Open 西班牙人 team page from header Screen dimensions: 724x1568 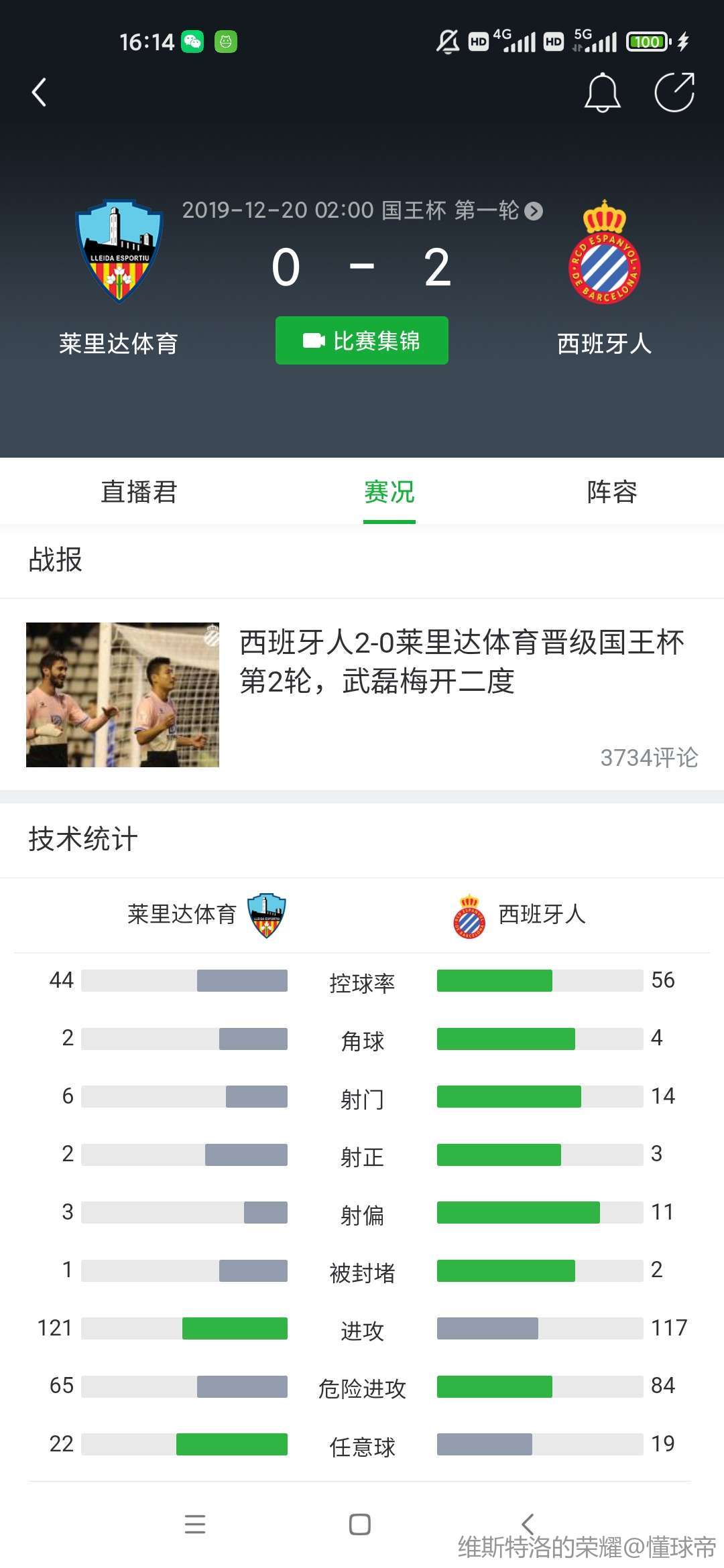(604, 253)
